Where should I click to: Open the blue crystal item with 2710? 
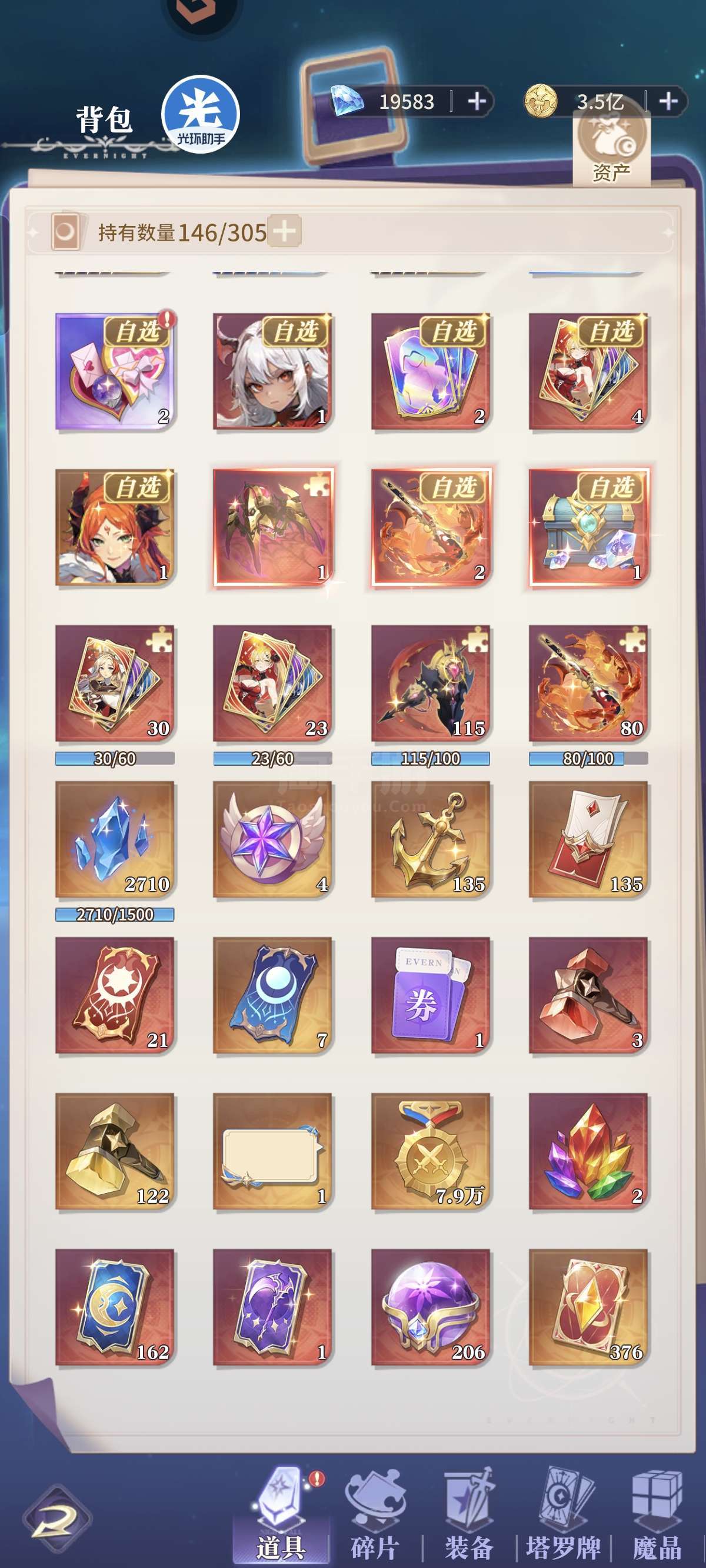(x=115, y=840)
